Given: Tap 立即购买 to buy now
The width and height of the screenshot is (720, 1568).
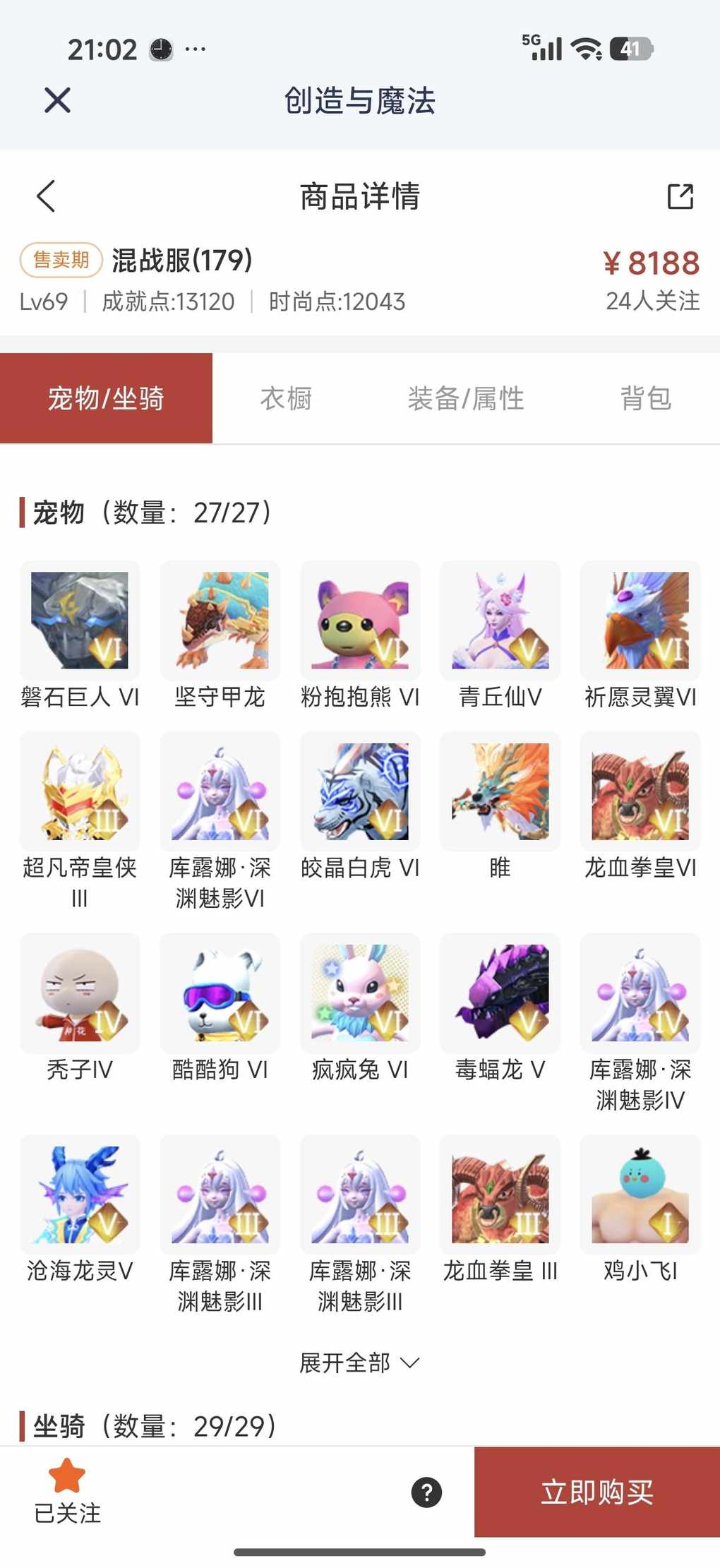Looking at the screenshot, I should 597,1492.
